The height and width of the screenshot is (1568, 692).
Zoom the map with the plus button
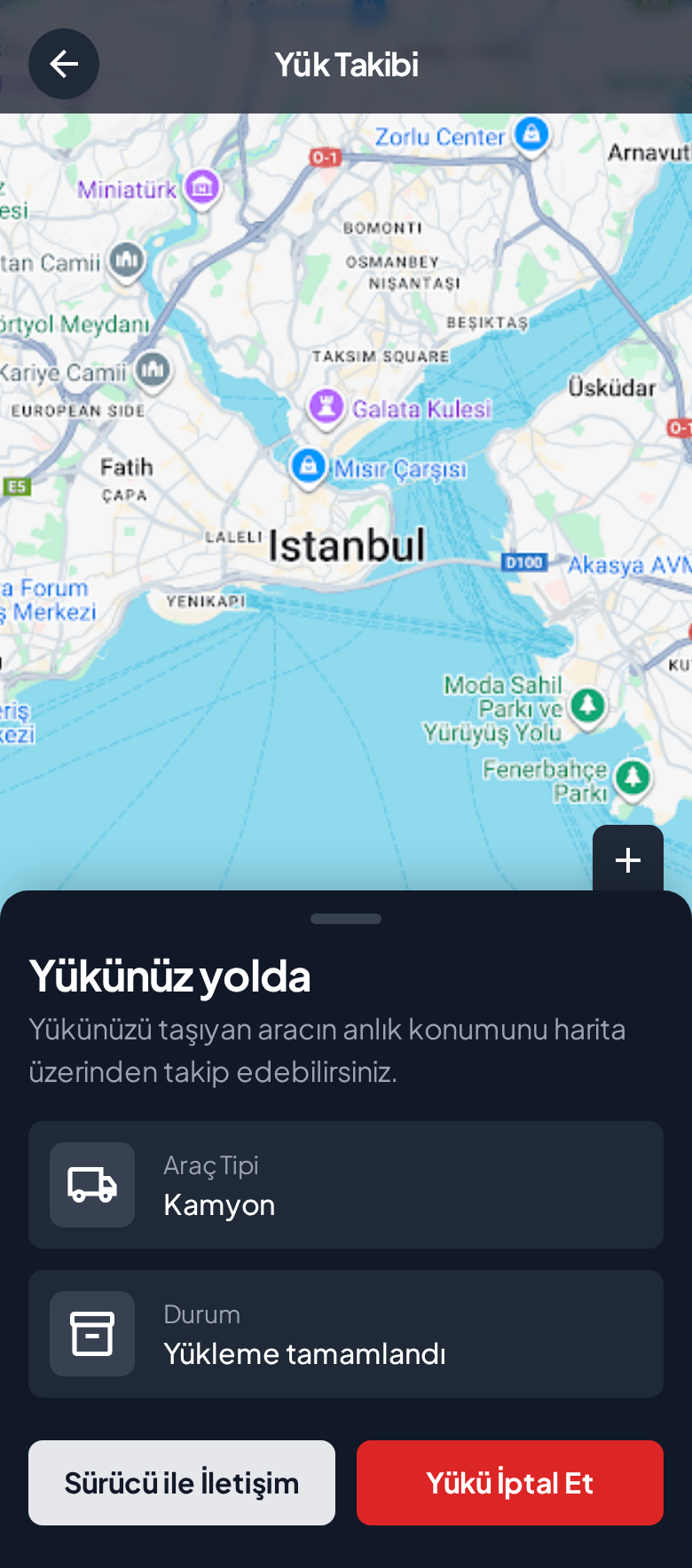628,859
